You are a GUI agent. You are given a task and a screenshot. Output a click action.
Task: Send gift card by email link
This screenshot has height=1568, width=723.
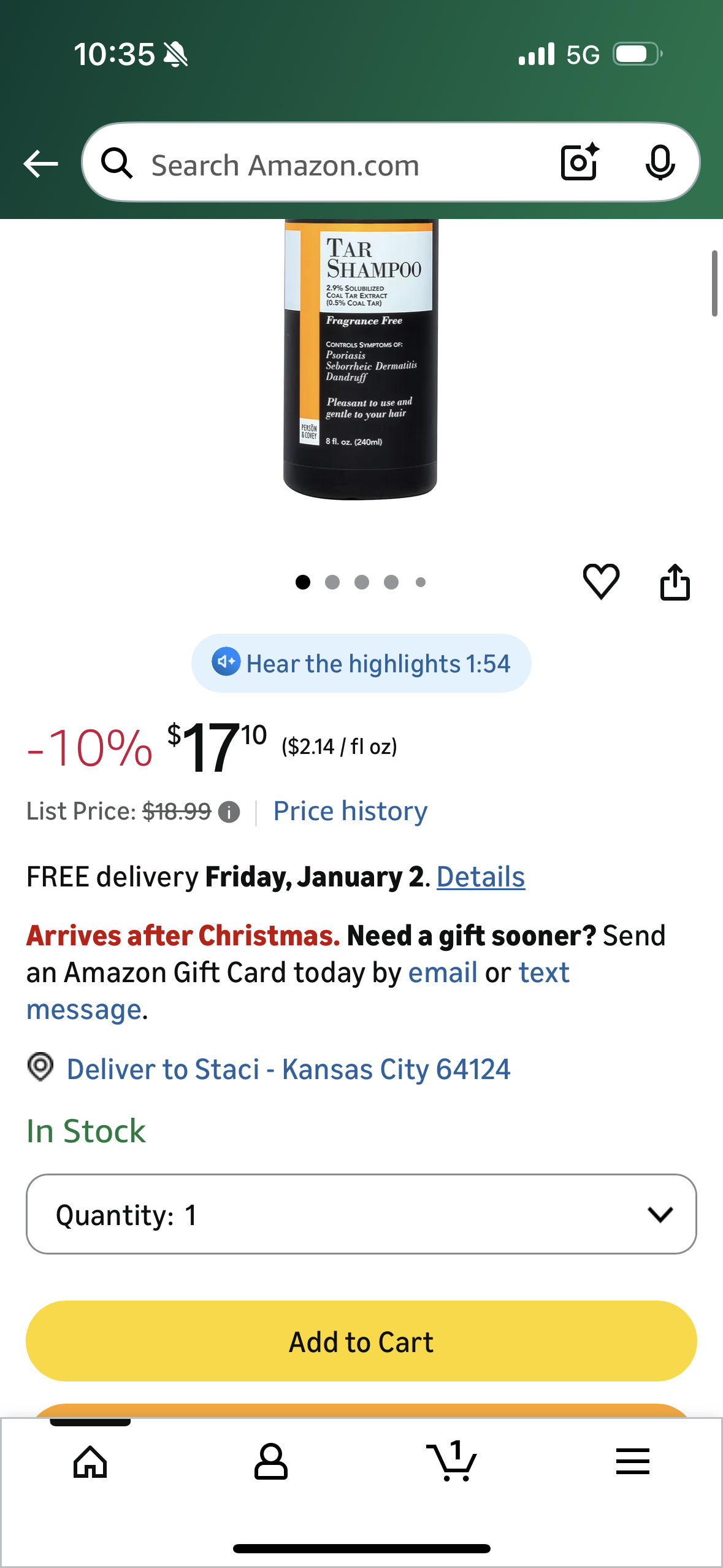443,973
